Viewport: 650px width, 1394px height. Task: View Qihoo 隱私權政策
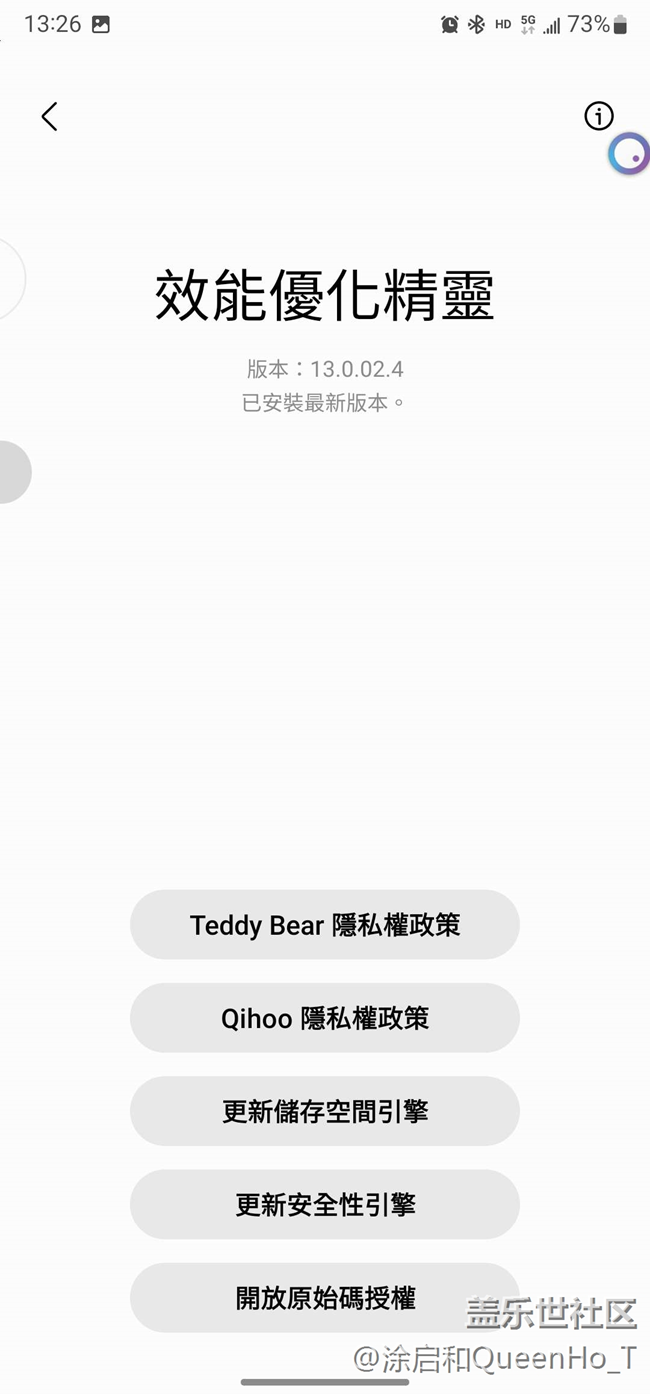[325, 1018]
